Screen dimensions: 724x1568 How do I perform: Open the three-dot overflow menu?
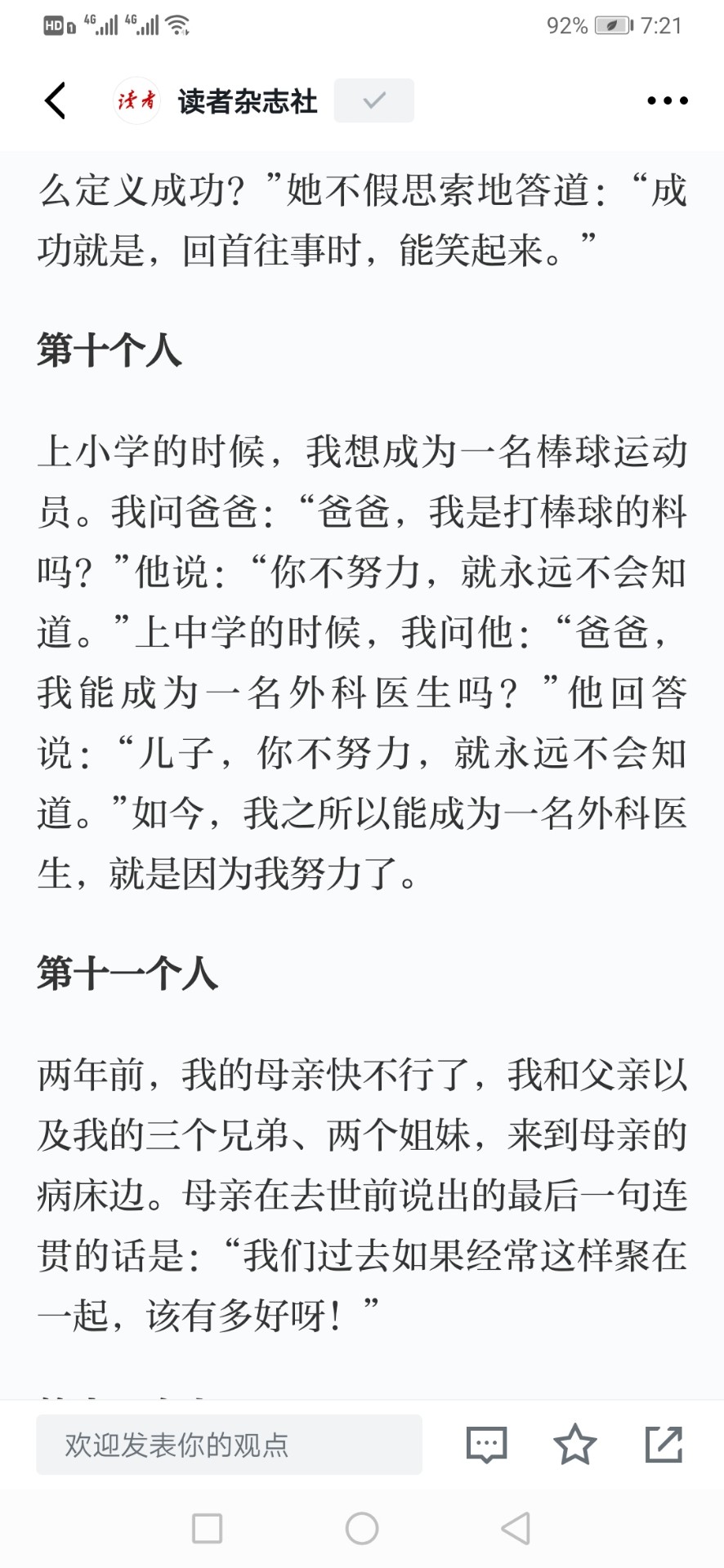pyautogui.click(x=667, y=100)
